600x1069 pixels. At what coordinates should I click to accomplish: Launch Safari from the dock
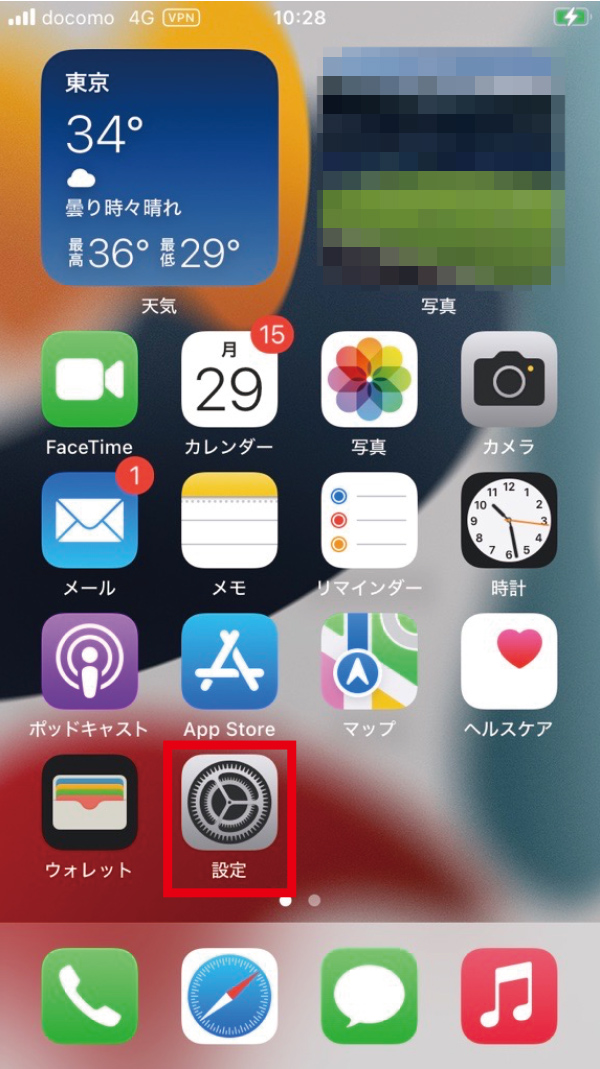click(229, 996)
